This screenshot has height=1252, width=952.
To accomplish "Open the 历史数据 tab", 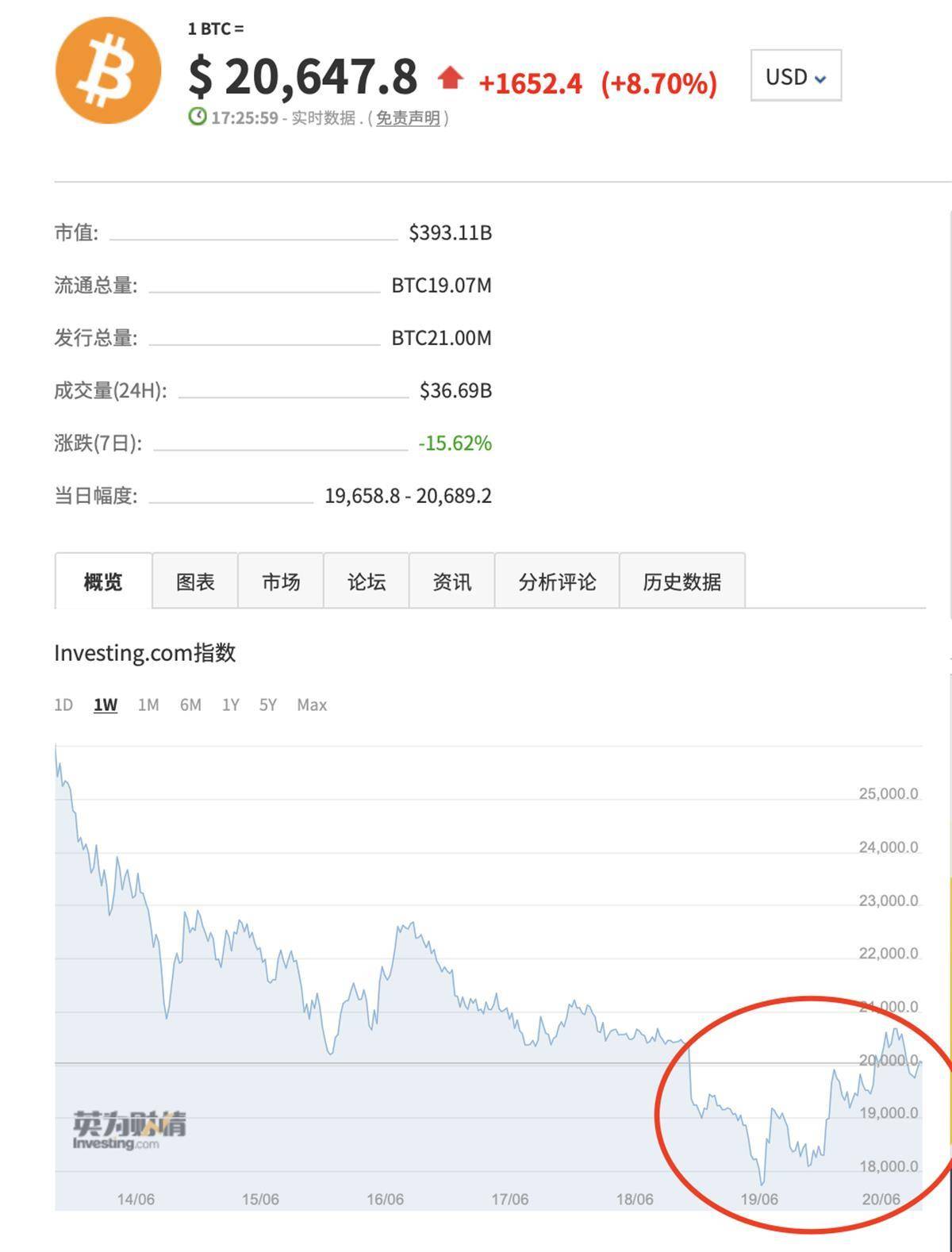I will click(683, 582).
